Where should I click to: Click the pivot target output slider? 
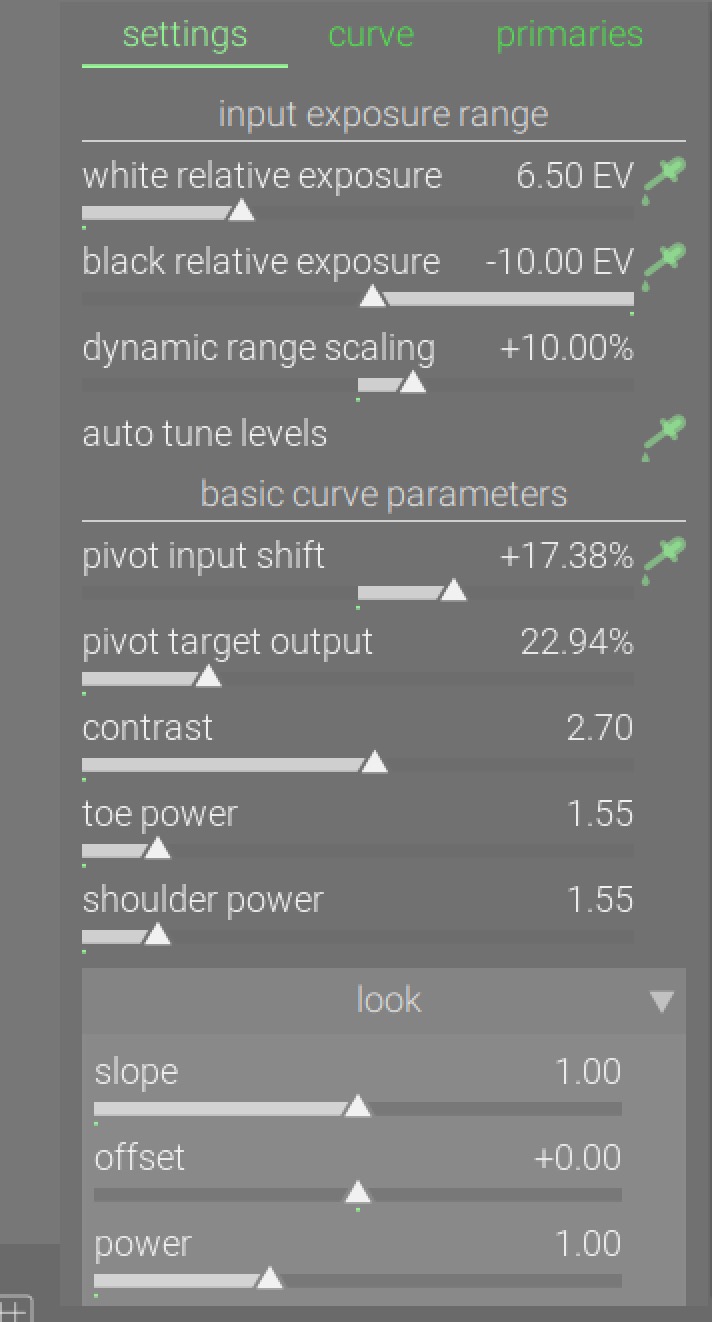point(357,678)
